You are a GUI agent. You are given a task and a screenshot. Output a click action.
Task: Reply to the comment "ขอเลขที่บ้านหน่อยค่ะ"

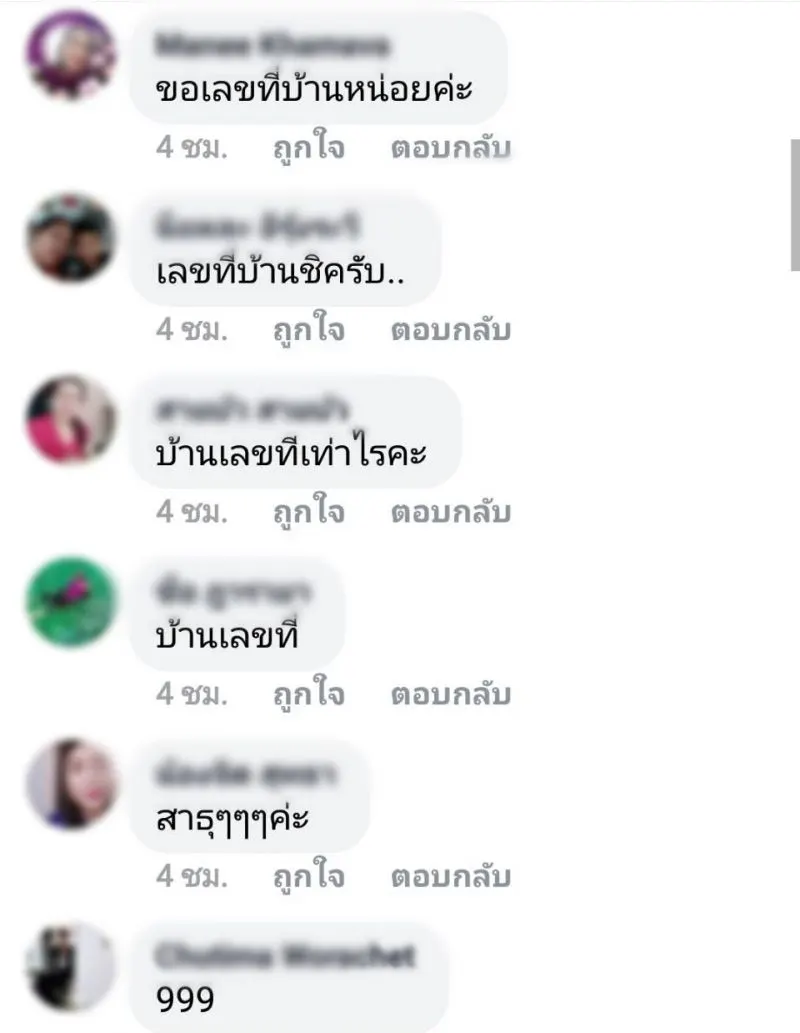450,148
